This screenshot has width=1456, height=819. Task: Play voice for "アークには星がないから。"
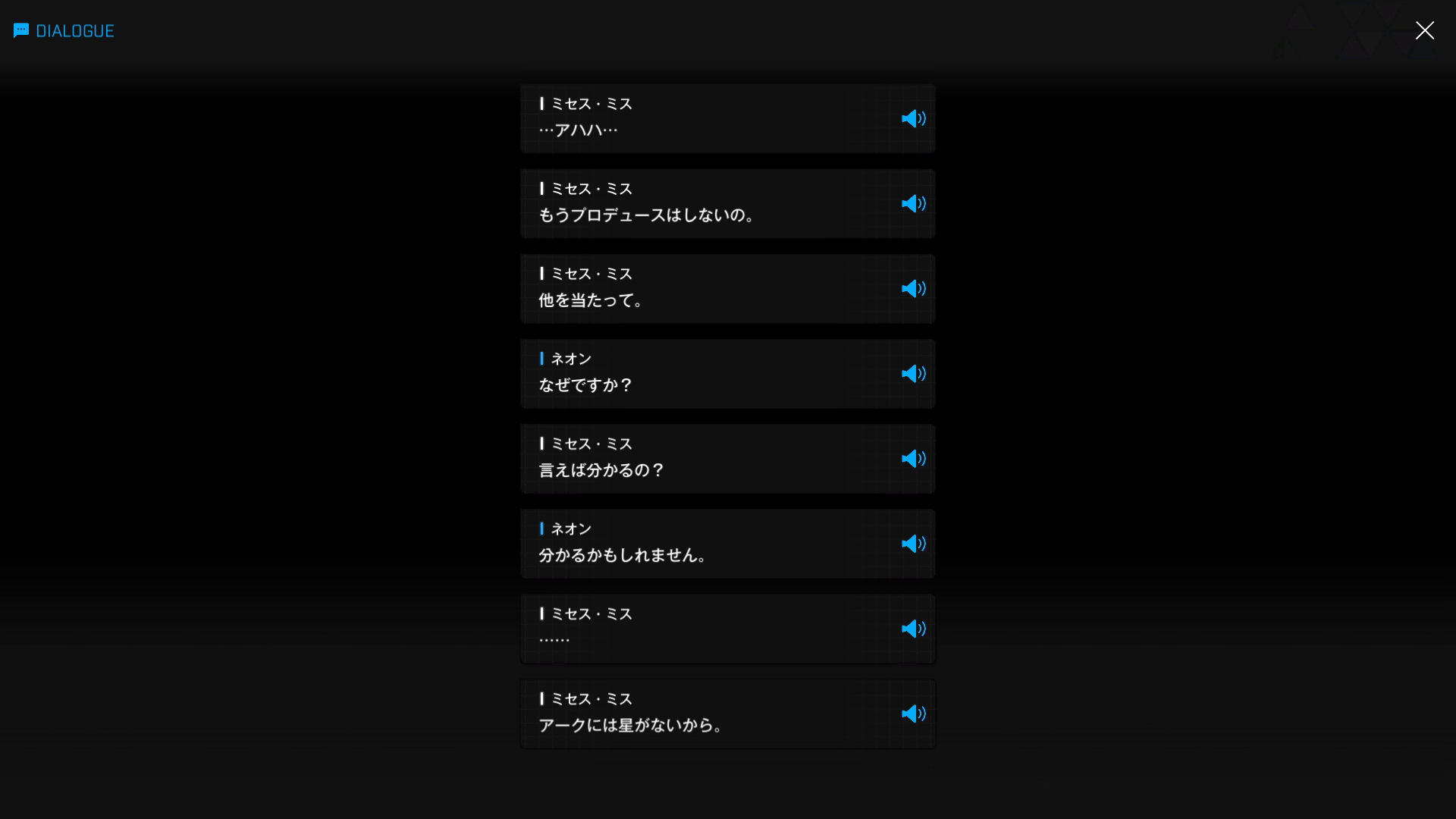click(x=913, y=714)
